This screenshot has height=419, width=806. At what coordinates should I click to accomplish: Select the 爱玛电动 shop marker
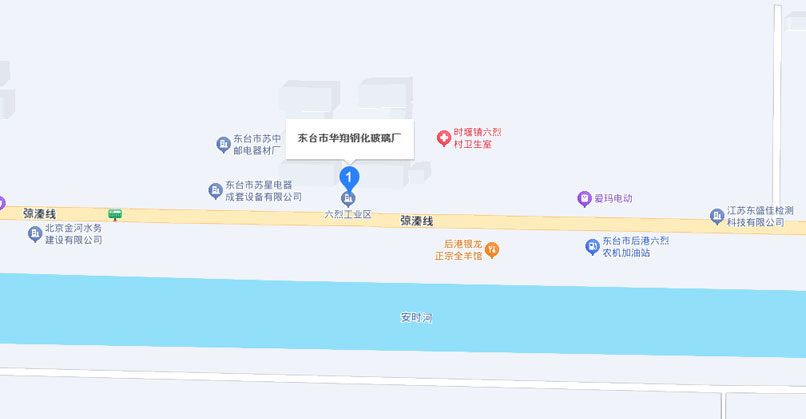(584, 198)
